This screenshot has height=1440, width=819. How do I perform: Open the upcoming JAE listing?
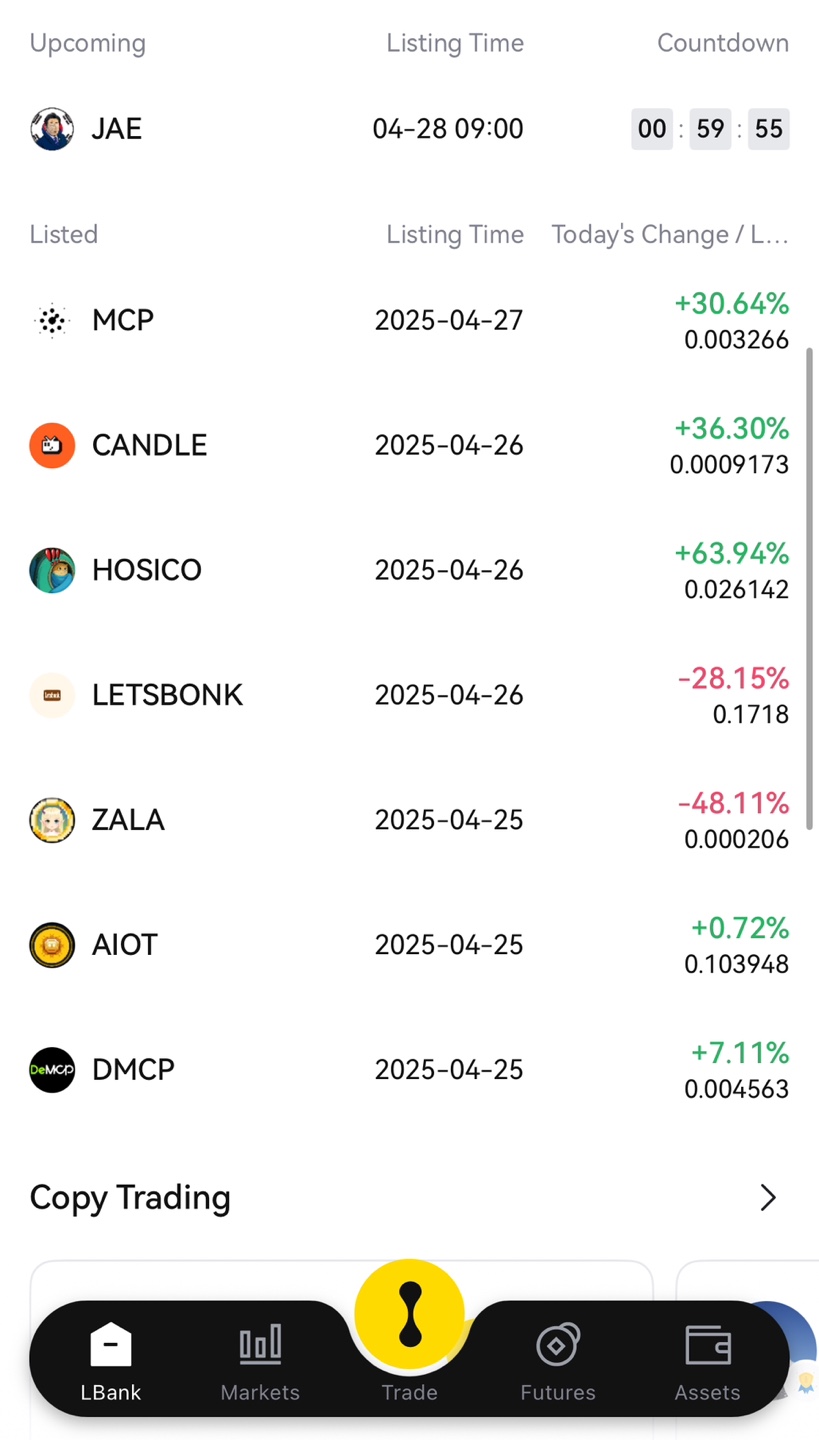(409, 129)
